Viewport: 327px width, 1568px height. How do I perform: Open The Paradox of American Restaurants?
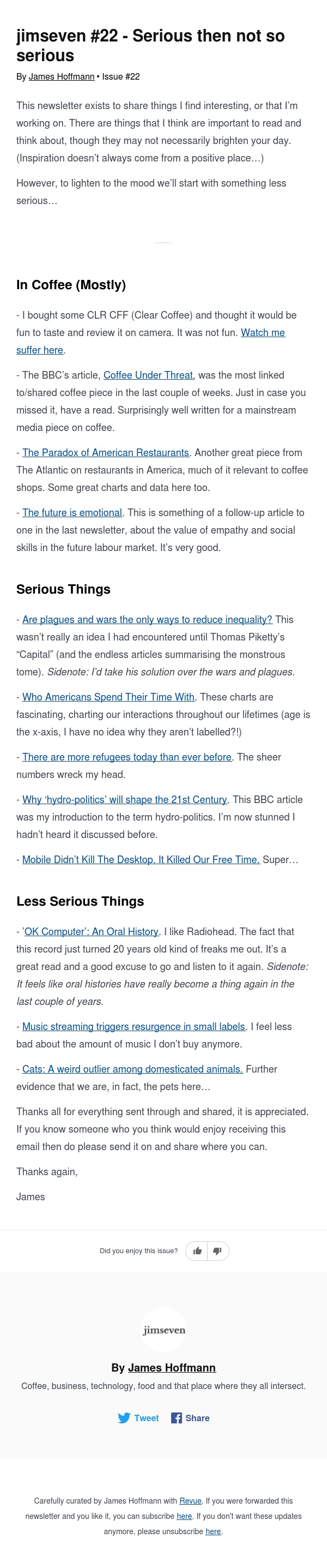(105, 452)
